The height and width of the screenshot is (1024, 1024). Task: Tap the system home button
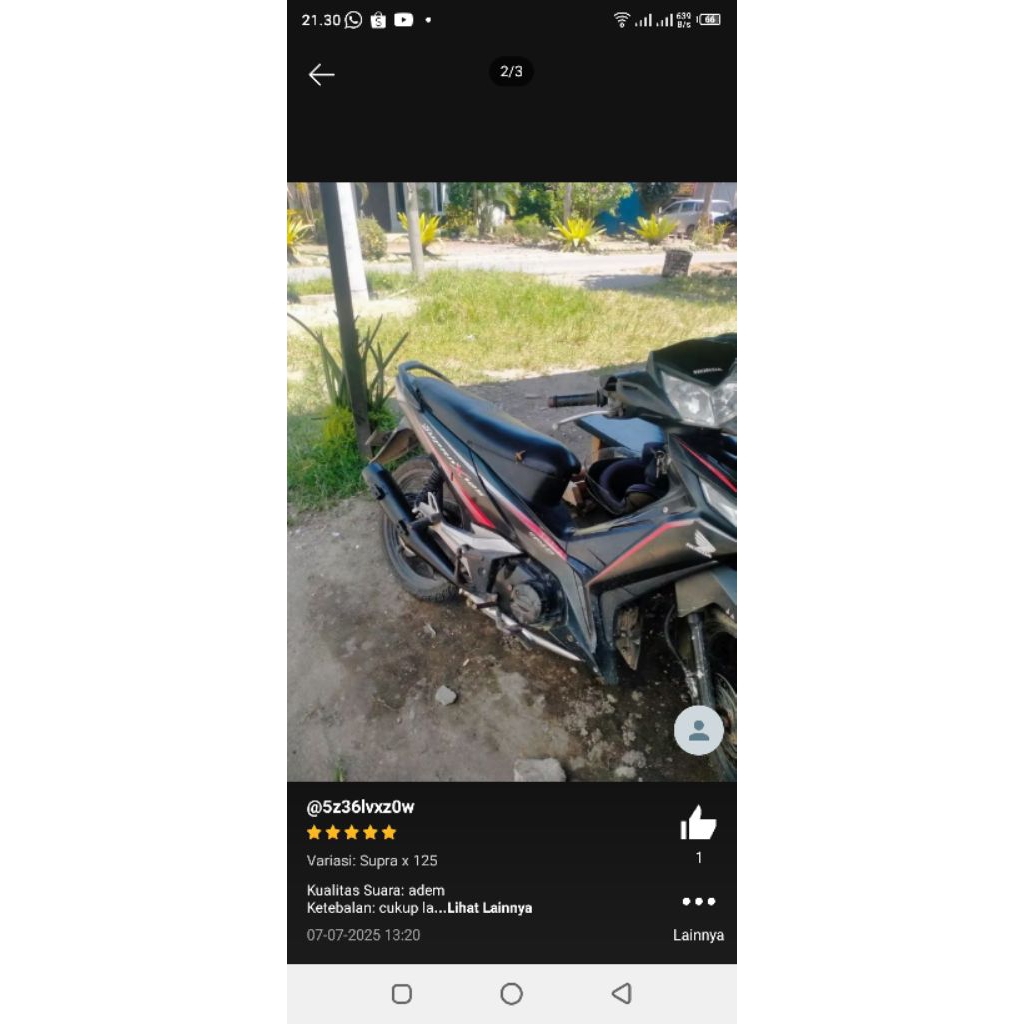tap(511, 993)
